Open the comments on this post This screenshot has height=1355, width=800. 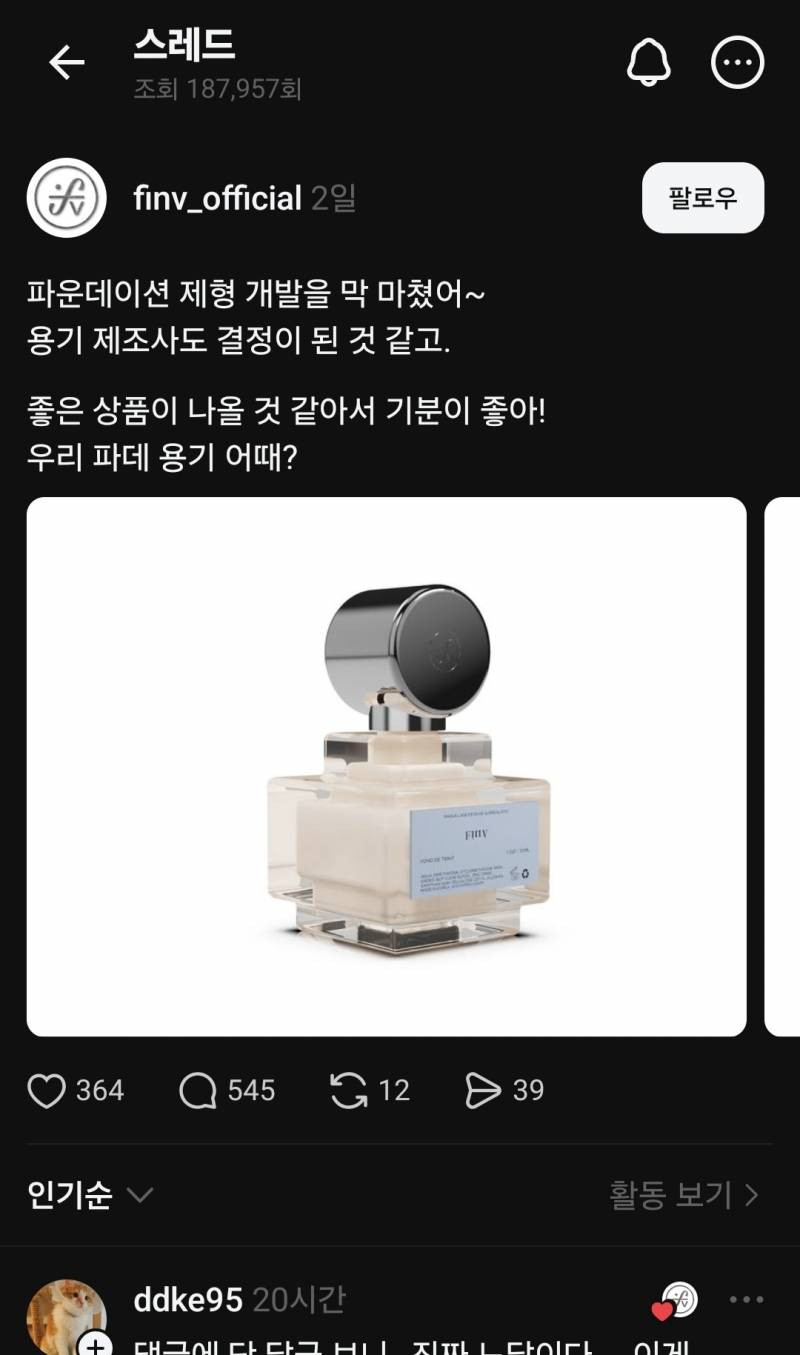[198, 1091]
